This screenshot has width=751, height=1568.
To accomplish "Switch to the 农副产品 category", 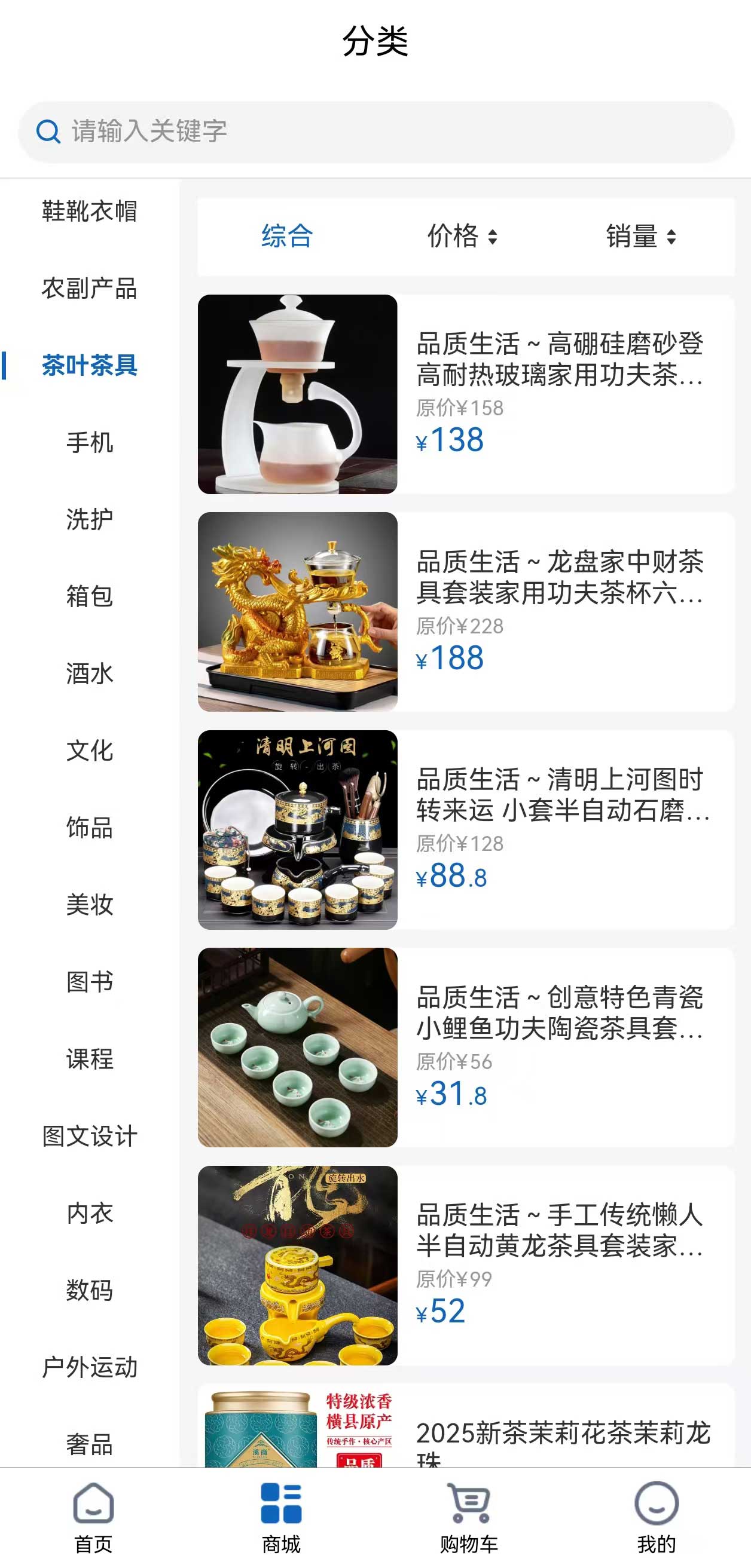I will click(90, 289).
